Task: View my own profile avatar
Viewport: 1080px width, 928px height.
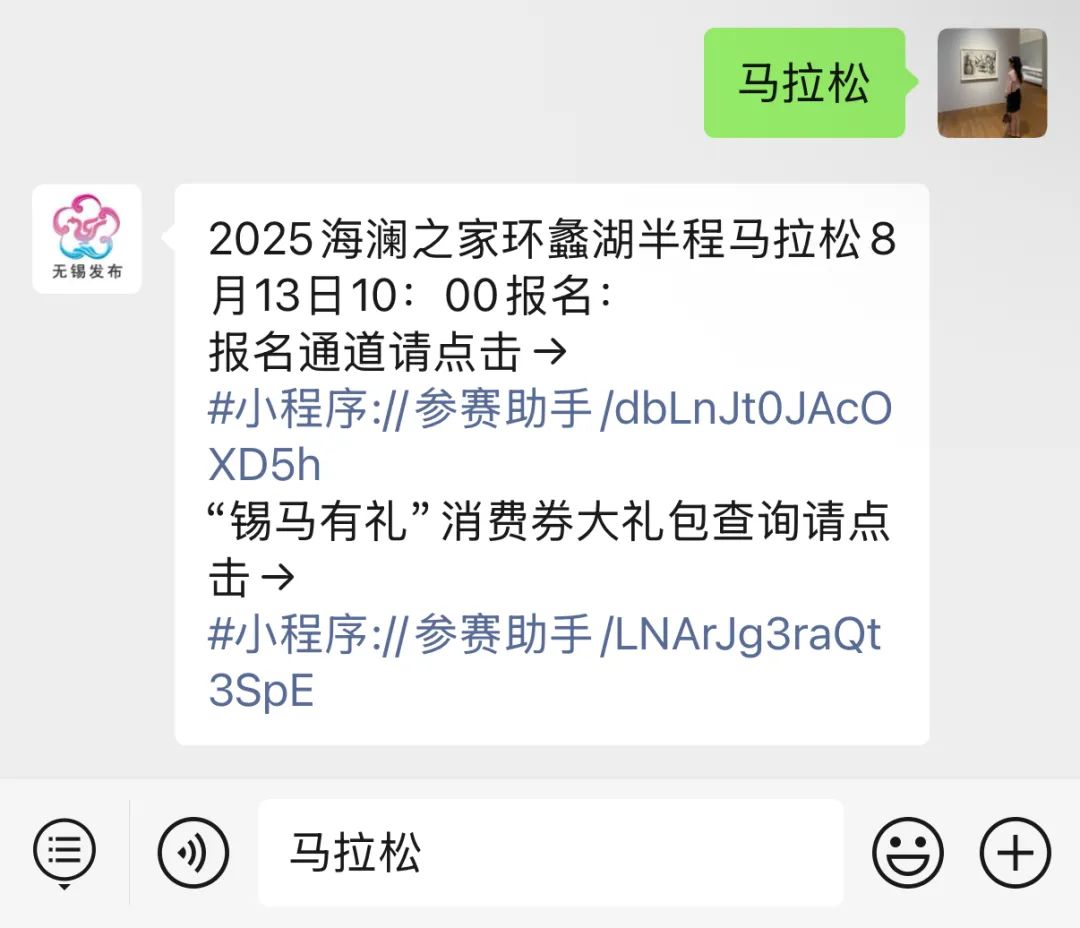Action: (x=991, y=83)
